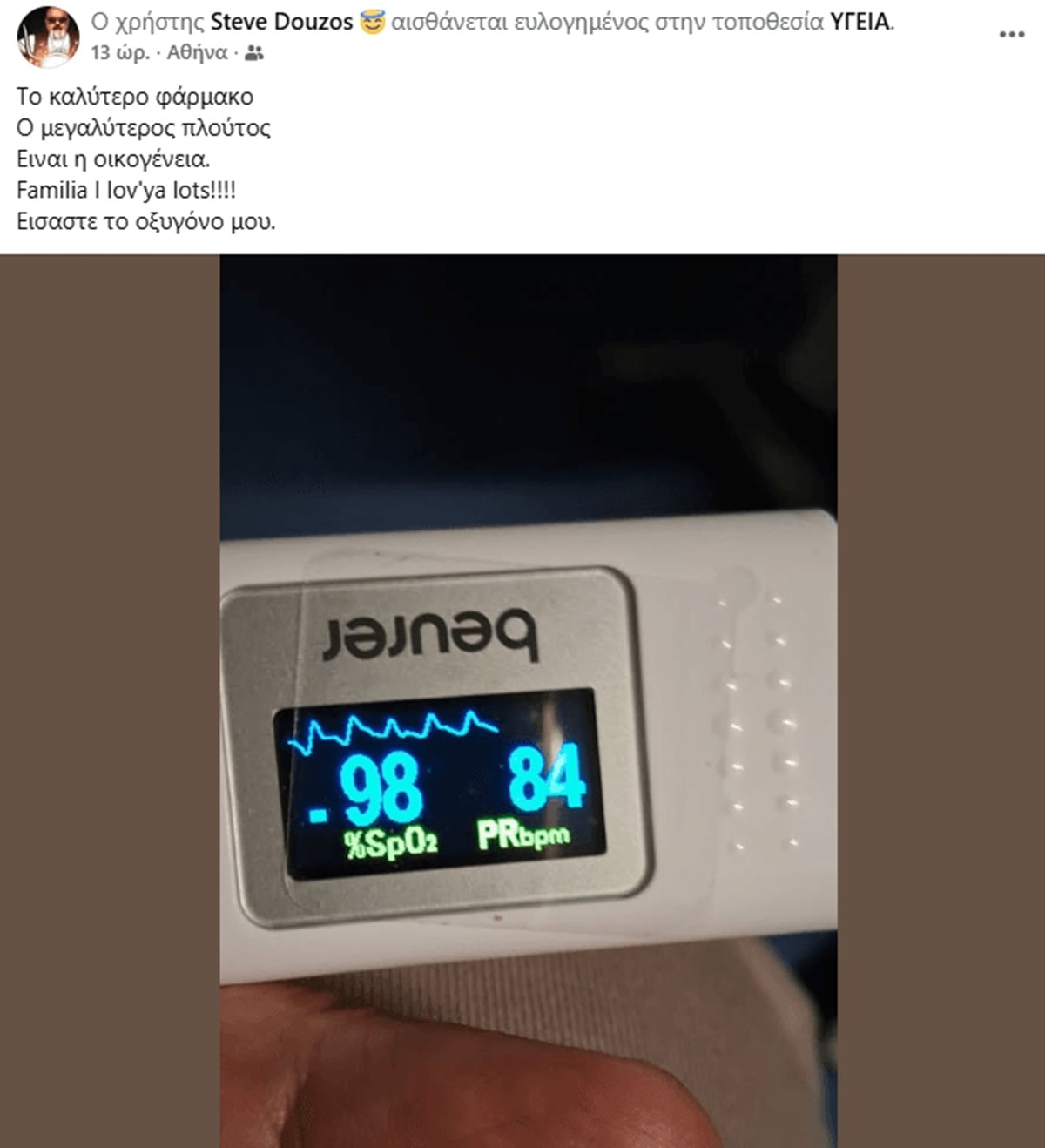Open the Steve Douzos profile name link
Viewport: 1045px width, 1148px height.
pyautogui.click(x=281, y=22)
